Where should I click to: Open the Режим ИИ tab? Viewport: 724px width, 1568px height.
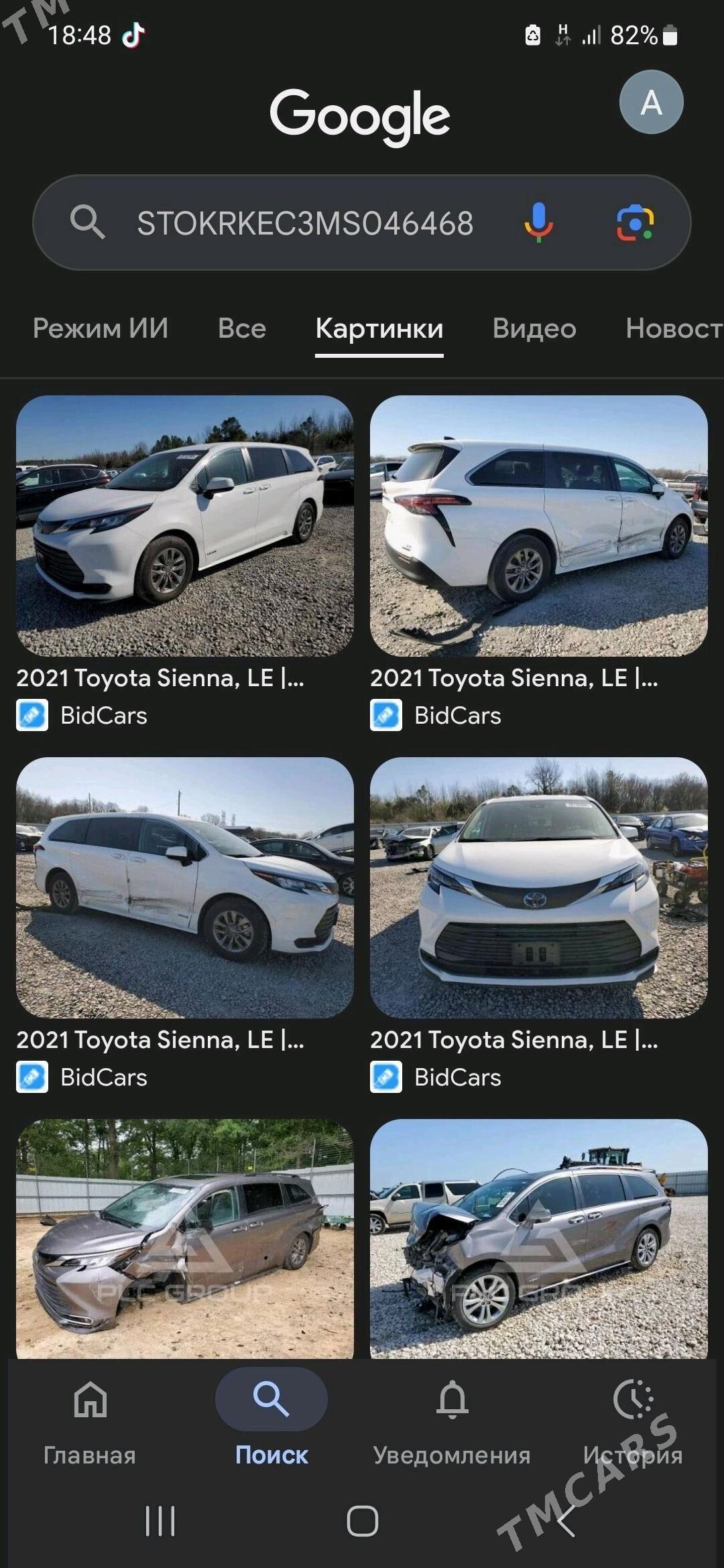[101, 328]
